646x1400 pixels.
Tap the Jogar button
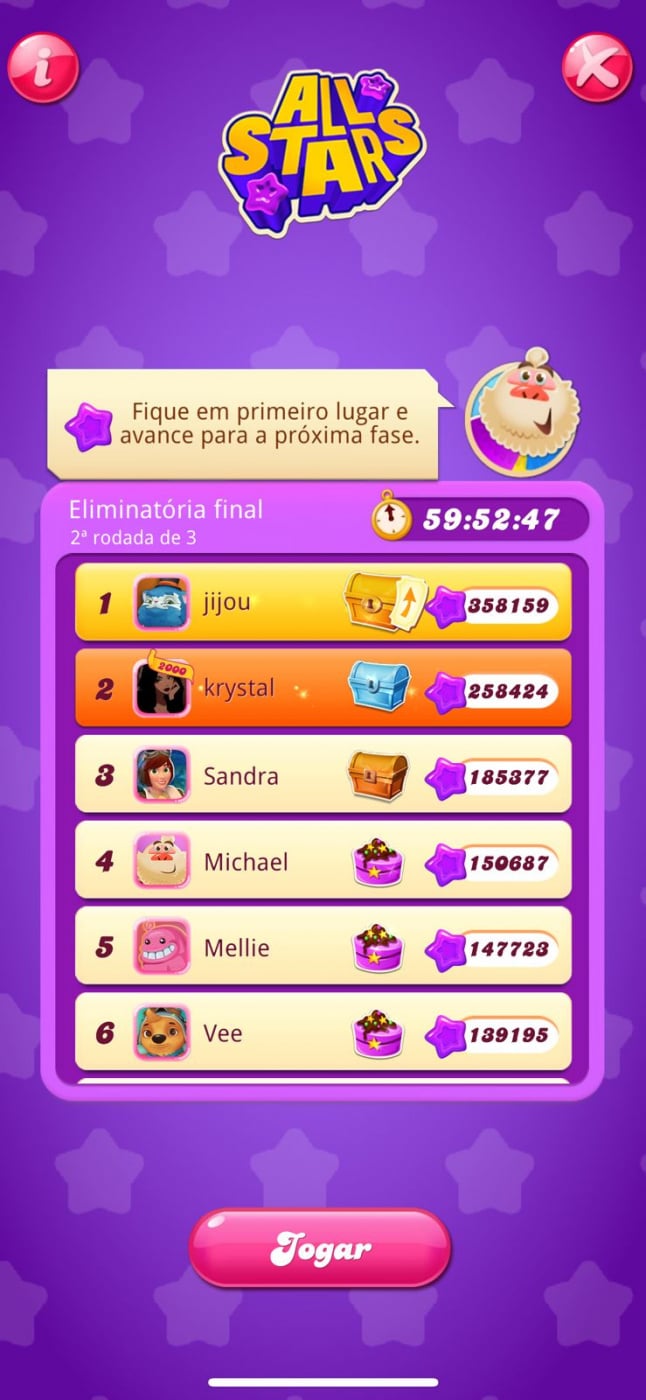[x=320, y=1247]
